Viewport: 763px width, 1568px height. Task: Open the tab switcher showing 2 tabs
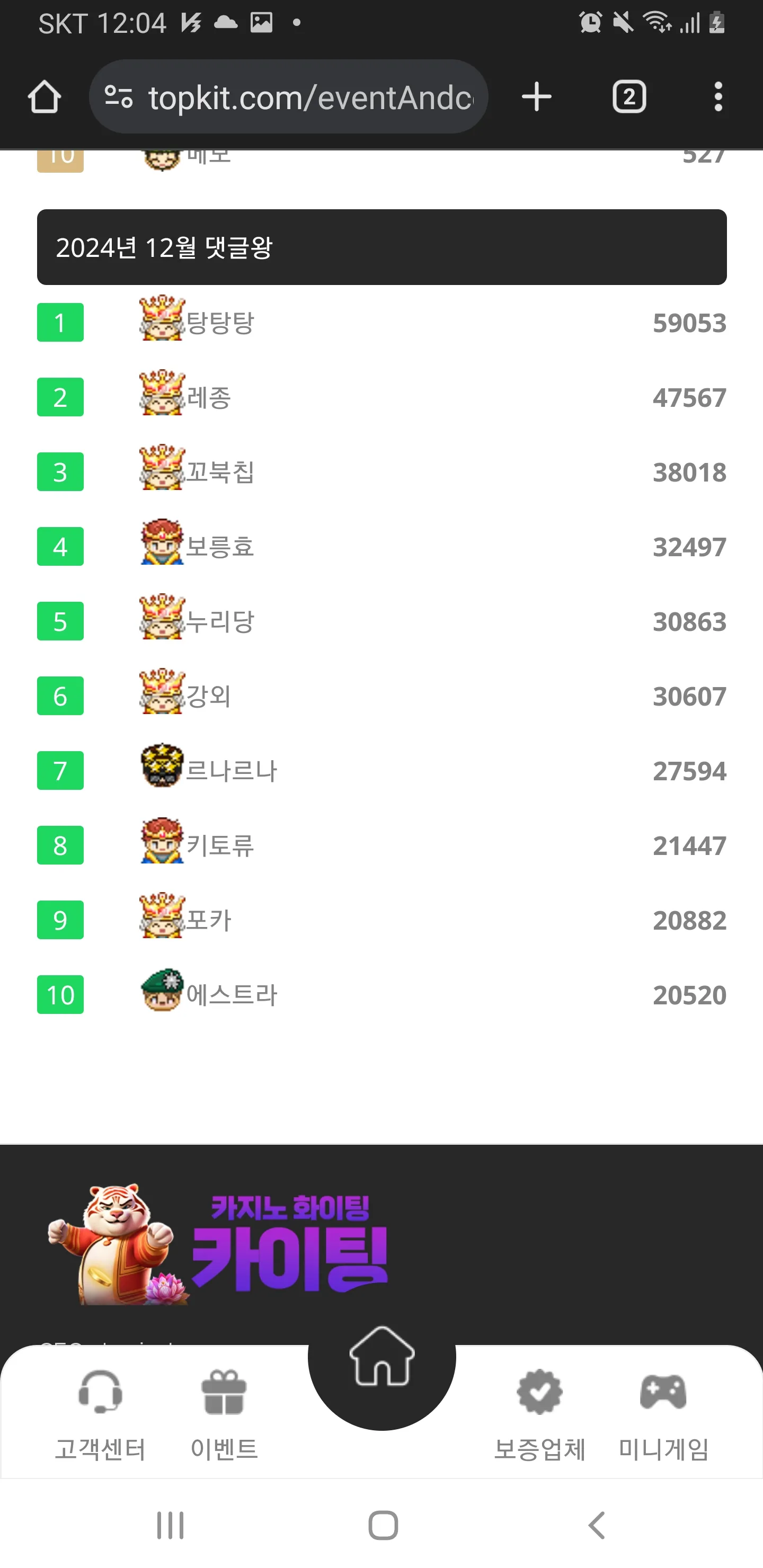point(628,97)
